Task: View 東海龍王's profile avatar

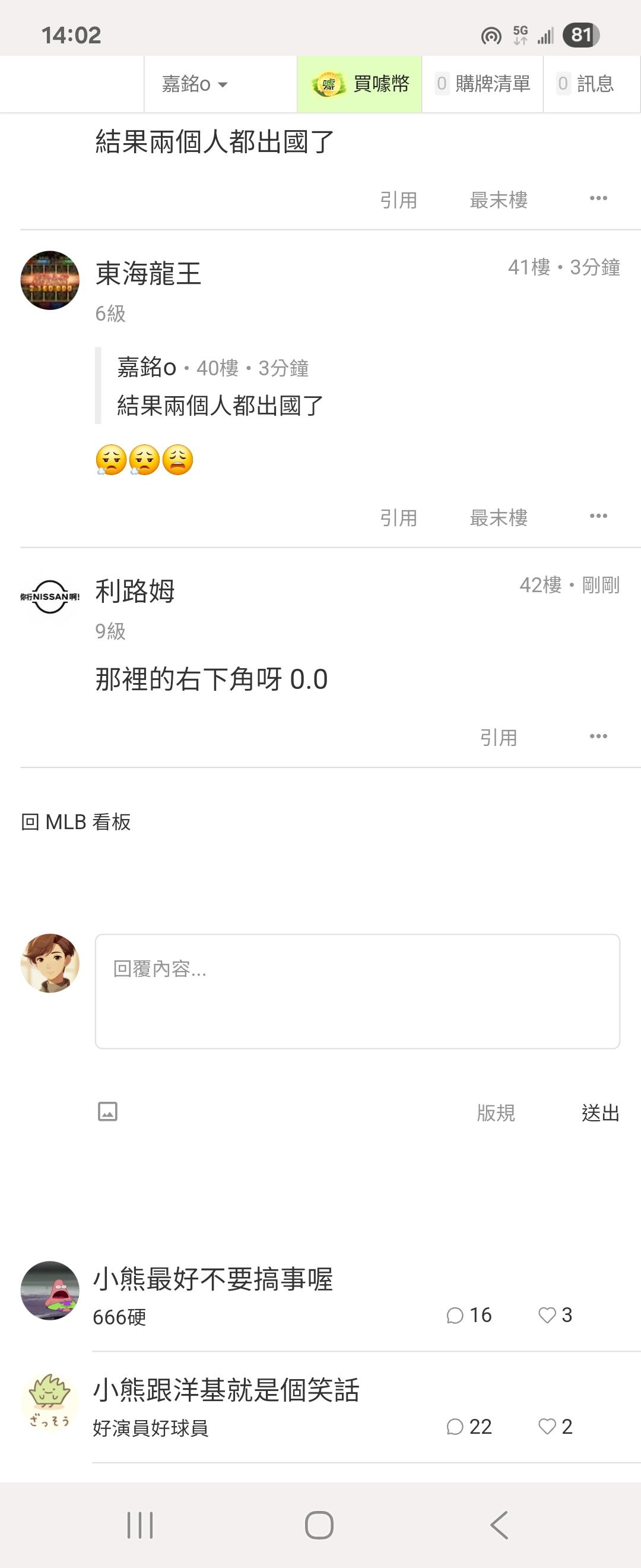Action: [x=50, y=280]
